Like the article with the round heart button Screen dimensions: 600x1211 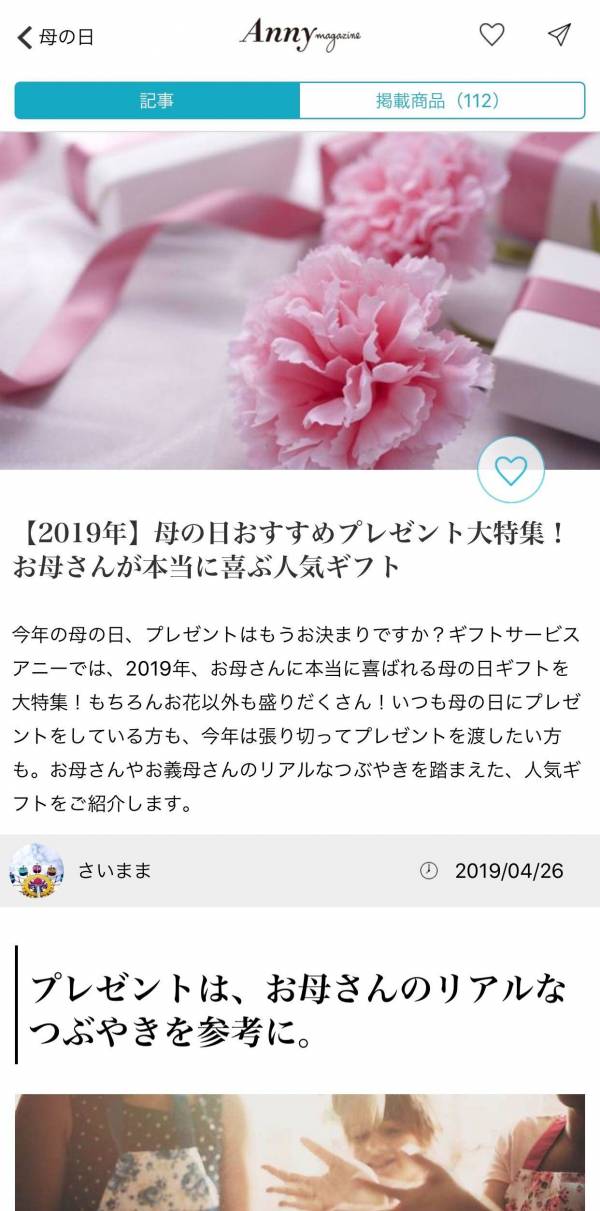[x=510, y=469]
